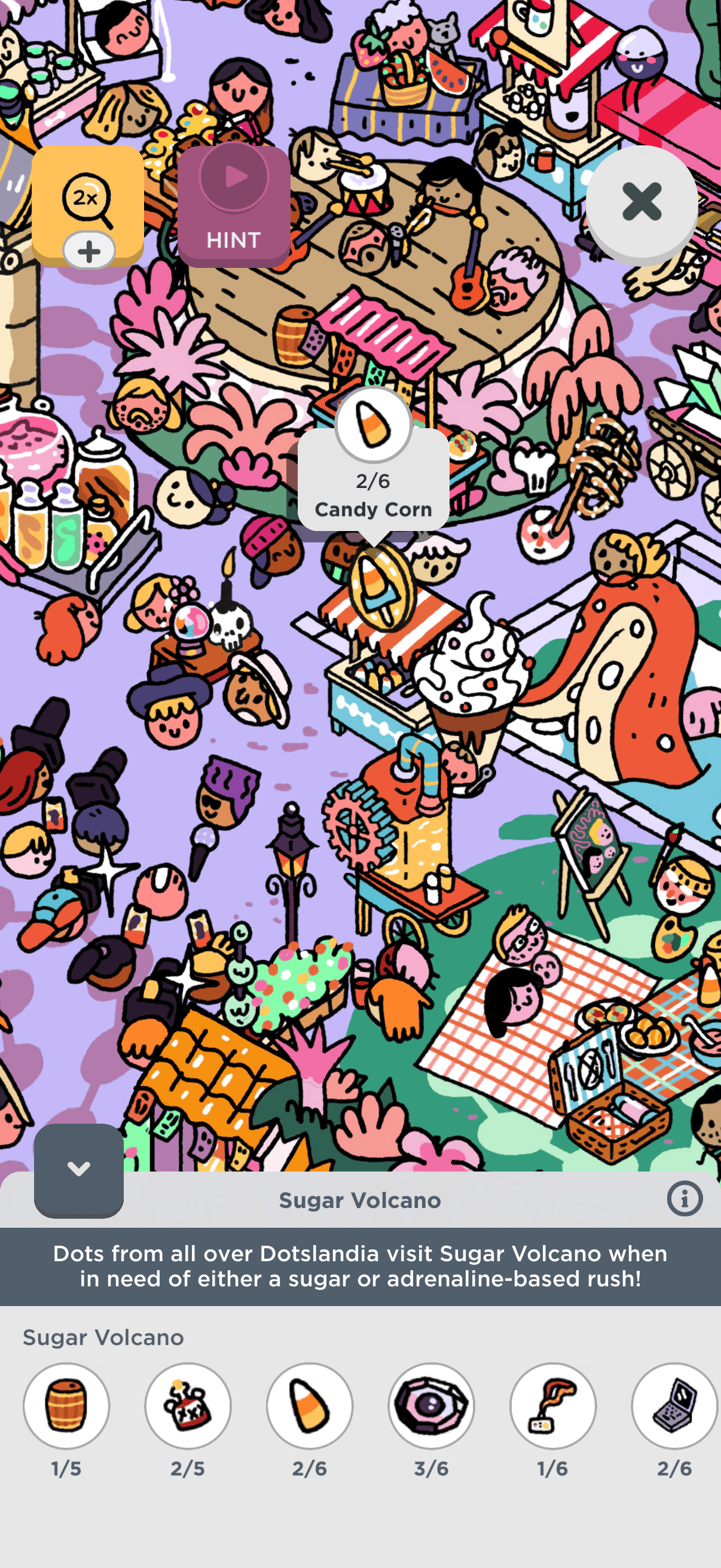Image resolution: width=721 pixels, height=1568 pixels.
Task: Close the game view with the X
Action: click(641, 202)
